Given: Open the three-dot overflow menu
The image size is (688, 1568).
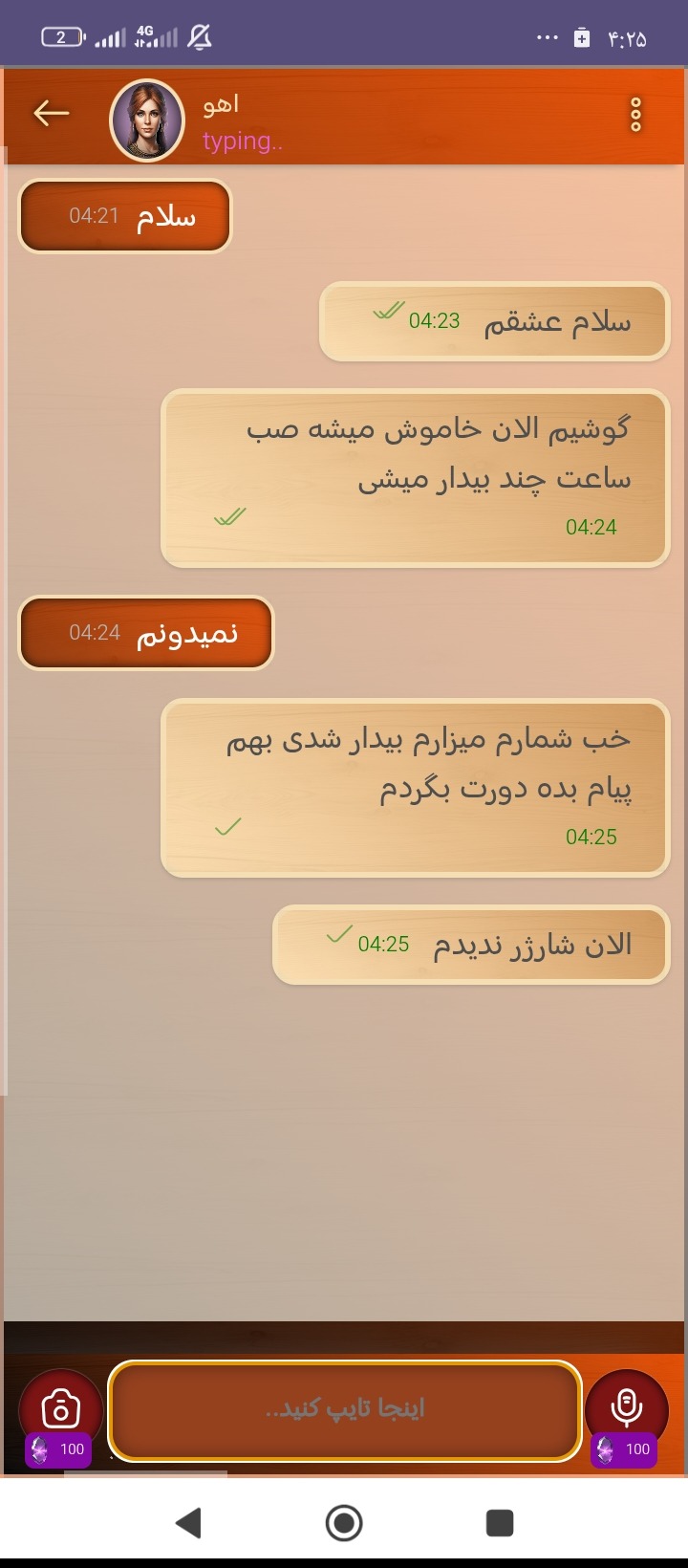Looking at the screenshot, I should tap(635, 115).
